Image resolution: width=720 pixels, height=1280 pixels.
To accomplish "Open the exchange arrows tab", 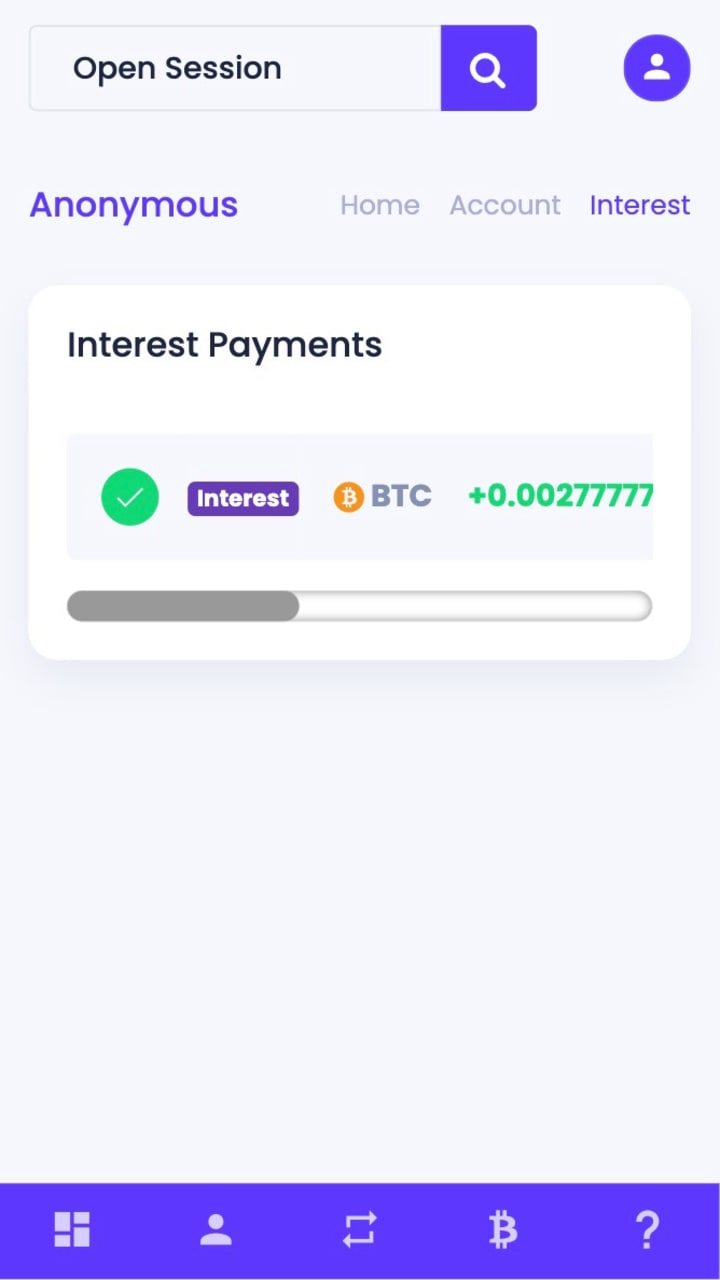I will click(360, 1230).
